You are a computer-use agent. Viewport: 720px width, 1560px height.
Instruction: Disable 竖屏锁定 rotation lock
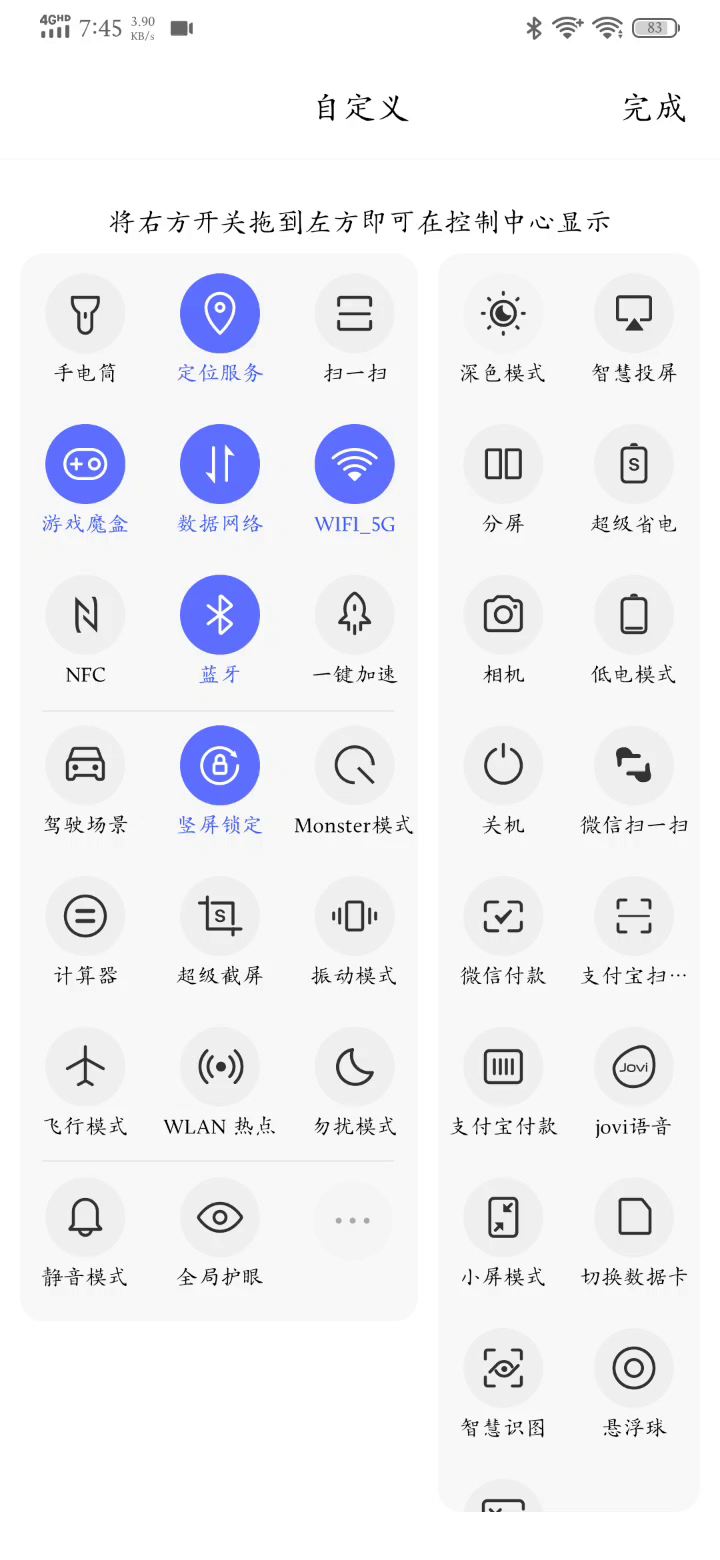click(x=220, y=766)
